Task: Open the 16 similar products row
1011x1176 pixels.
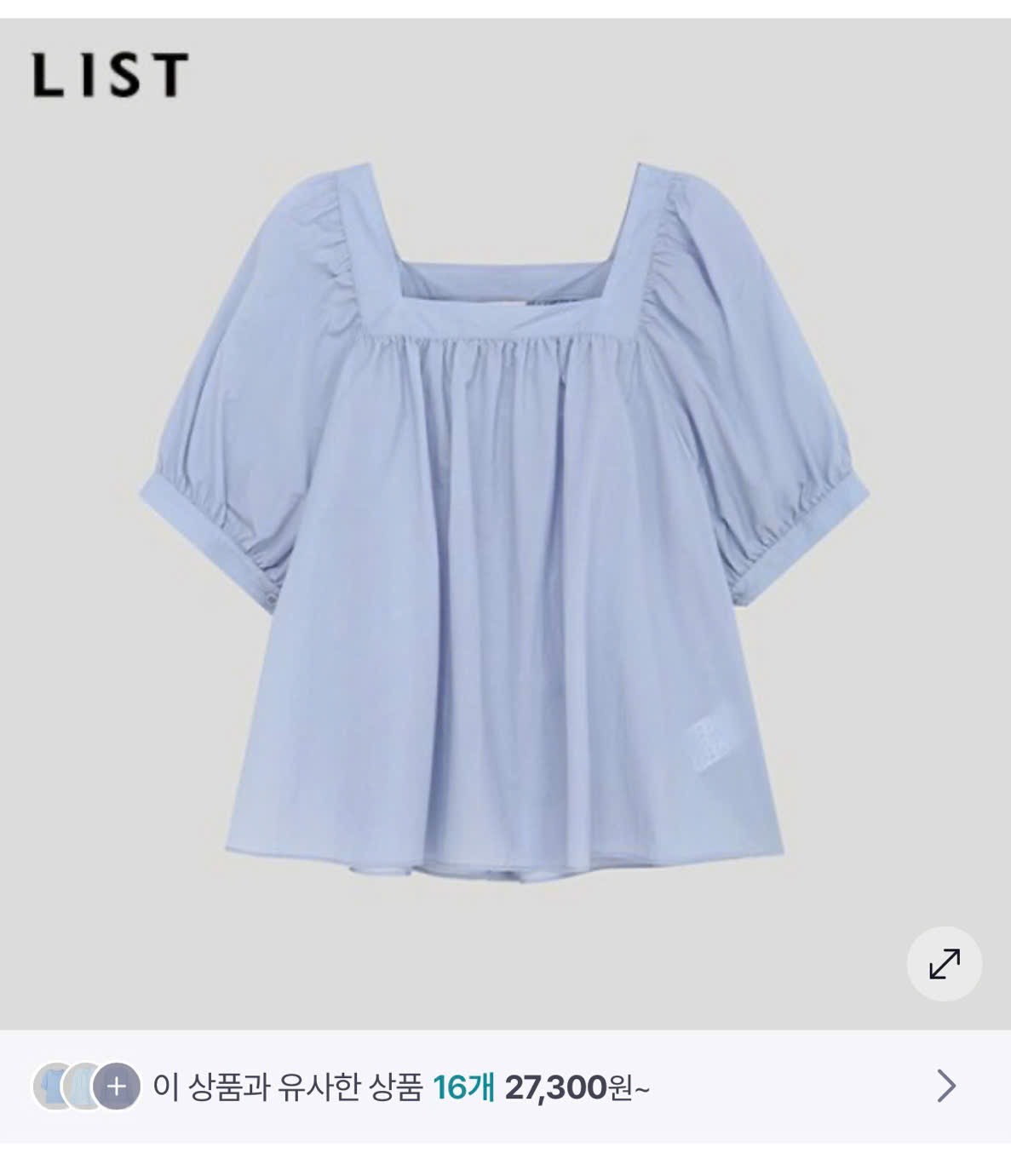Action: (x=504, y=1086)
